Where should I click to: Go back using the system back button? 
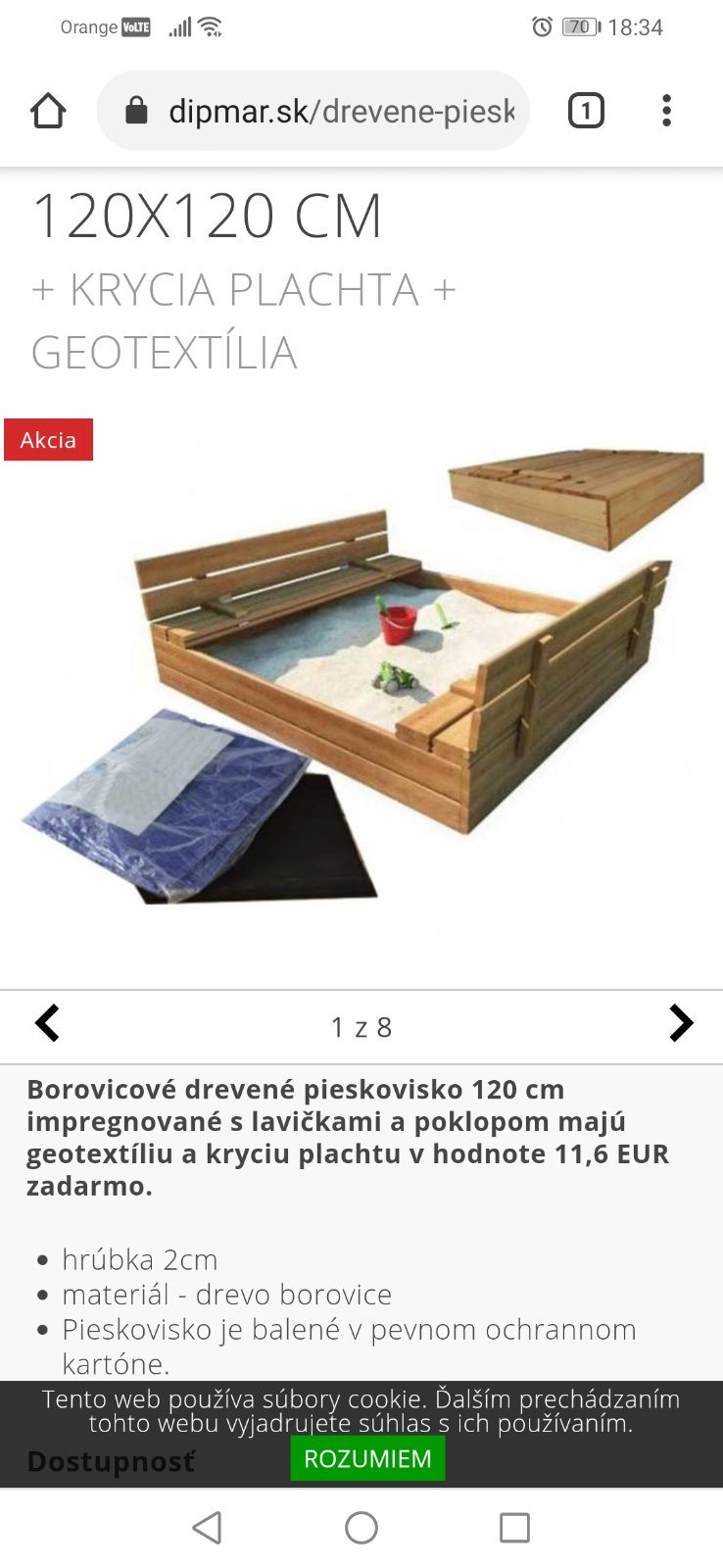pos(207,1527)
